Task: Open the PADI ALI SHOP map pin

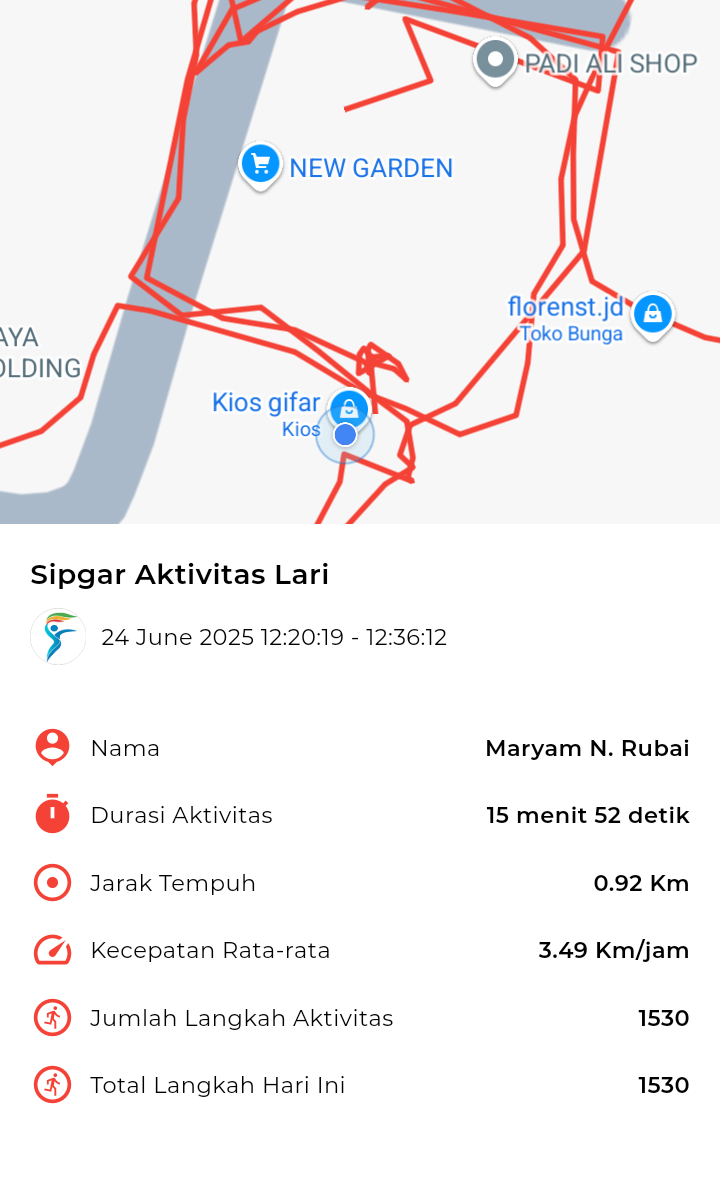Action: tap(495, 61)
